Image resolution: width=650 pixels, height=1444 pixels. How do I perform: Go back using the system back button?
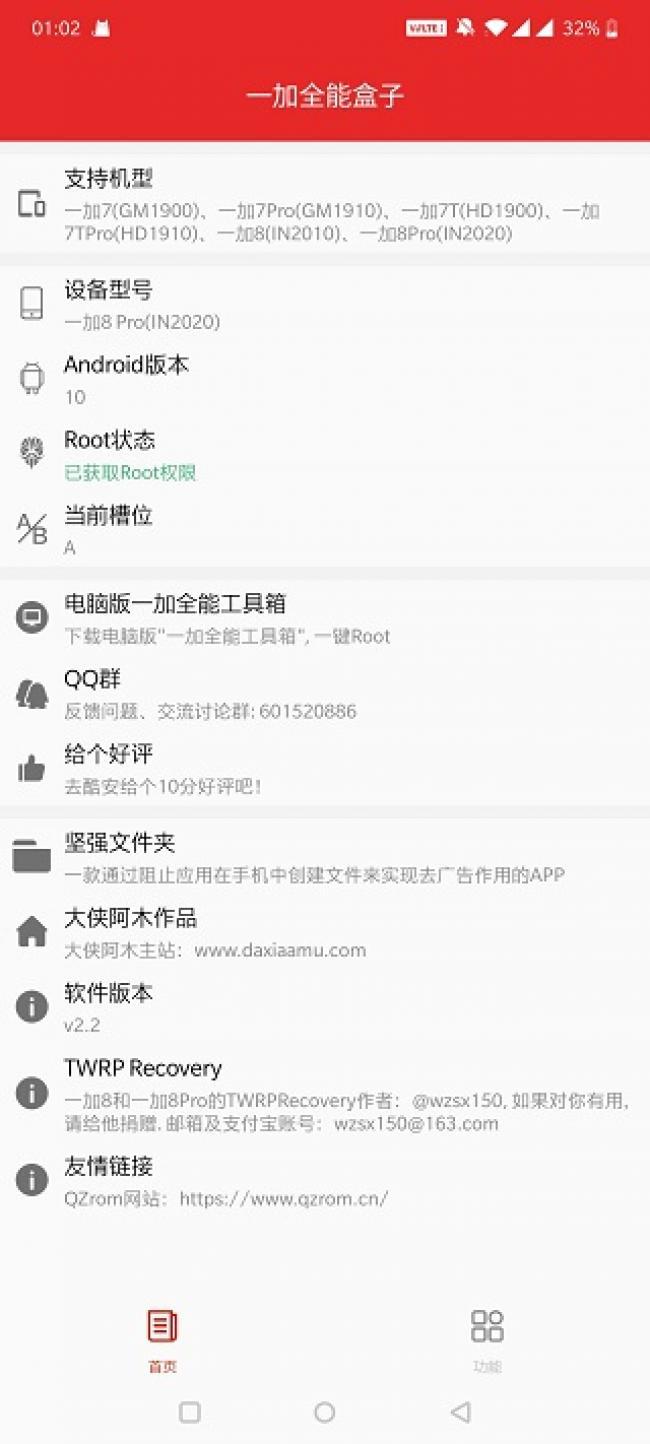tap(460, 1412)
